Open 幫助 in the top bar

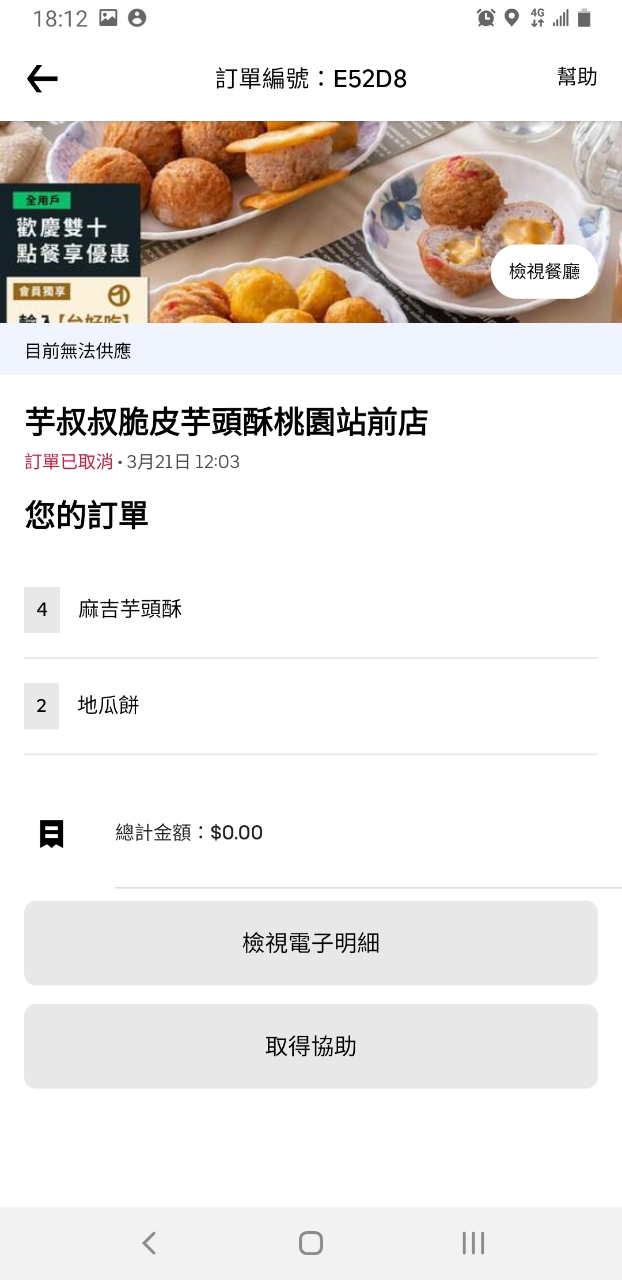coord(577,77)
